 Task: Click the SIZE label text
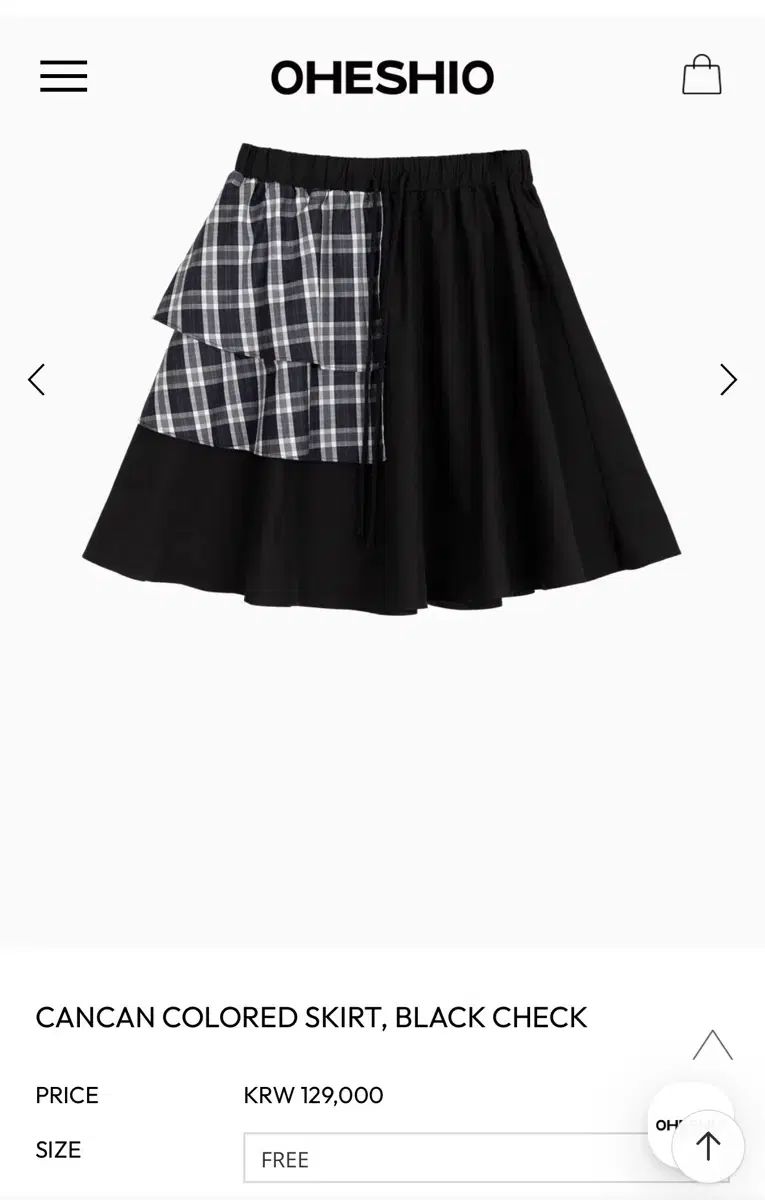tap(57, 1150)
